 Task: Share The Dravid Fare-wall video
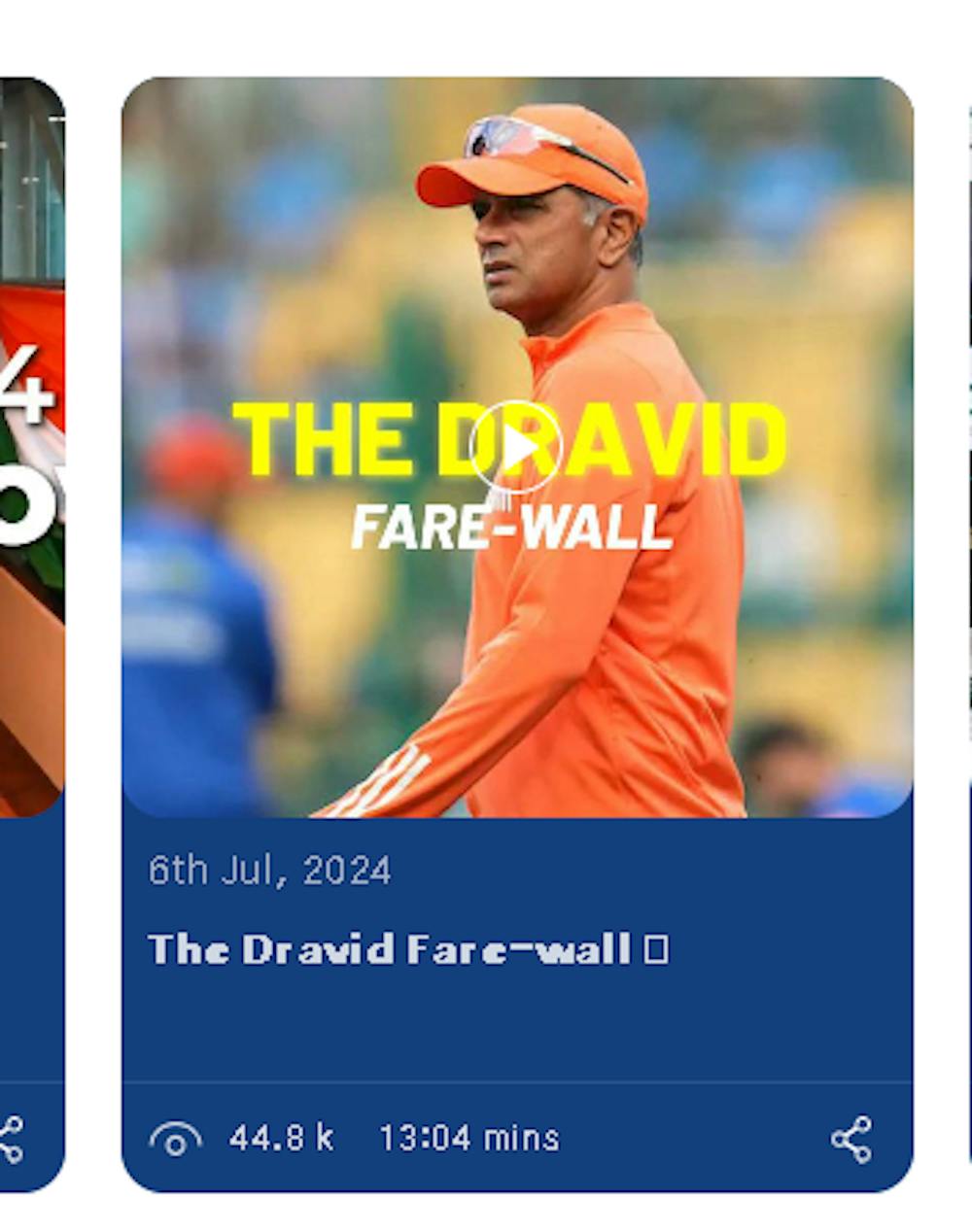[850, 1139]
